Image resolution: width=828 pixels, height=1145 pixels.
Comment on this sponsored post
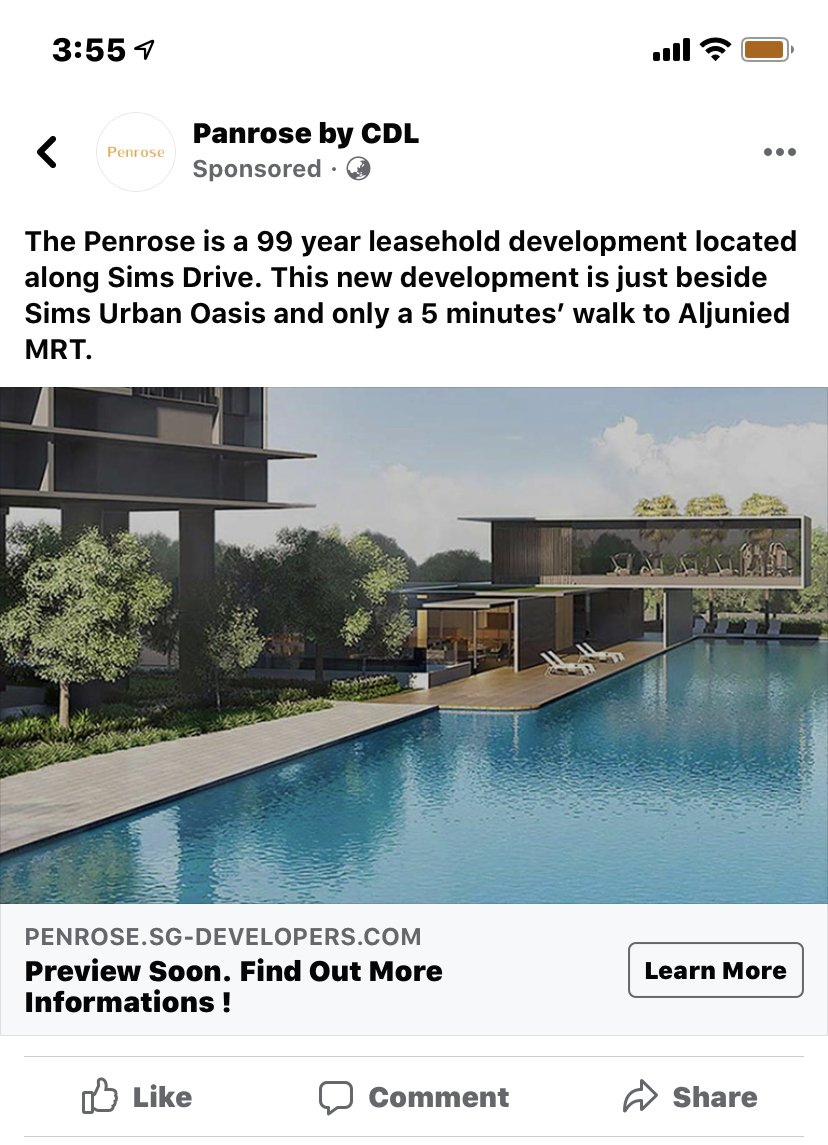(x=414, y=1097)
